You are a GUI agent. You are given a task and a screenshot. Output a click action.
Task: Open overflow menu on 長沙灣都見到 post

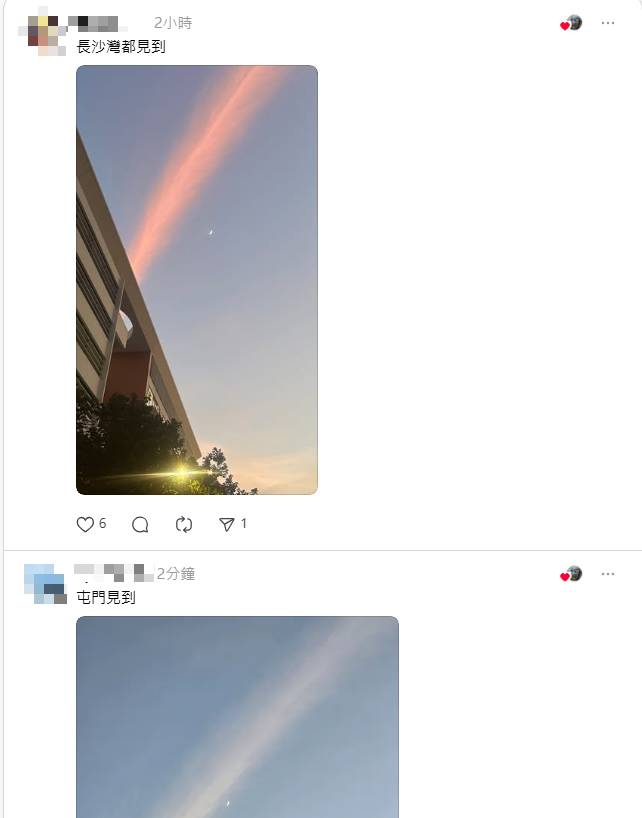(x=608, y=23)
